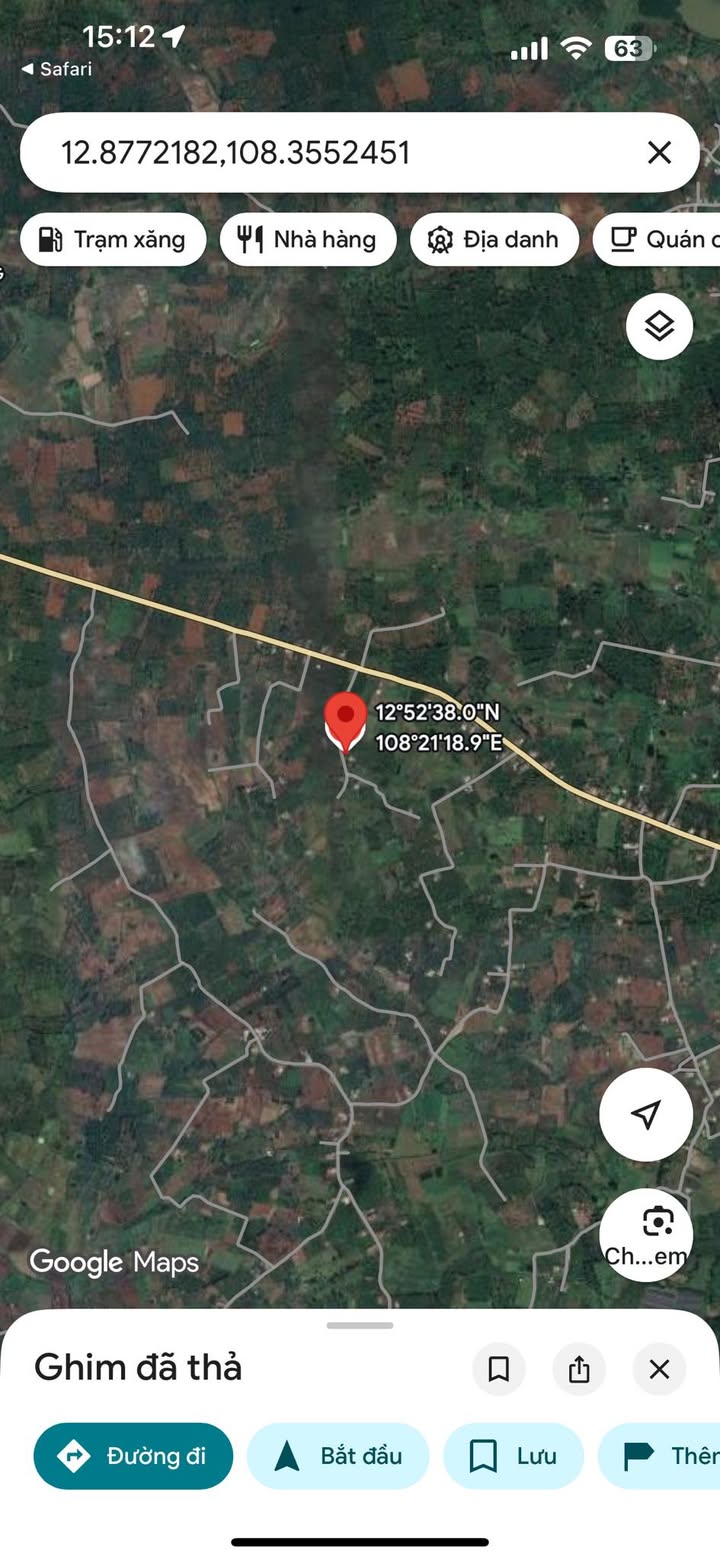Share the dropped pin location

point(579,1369)
